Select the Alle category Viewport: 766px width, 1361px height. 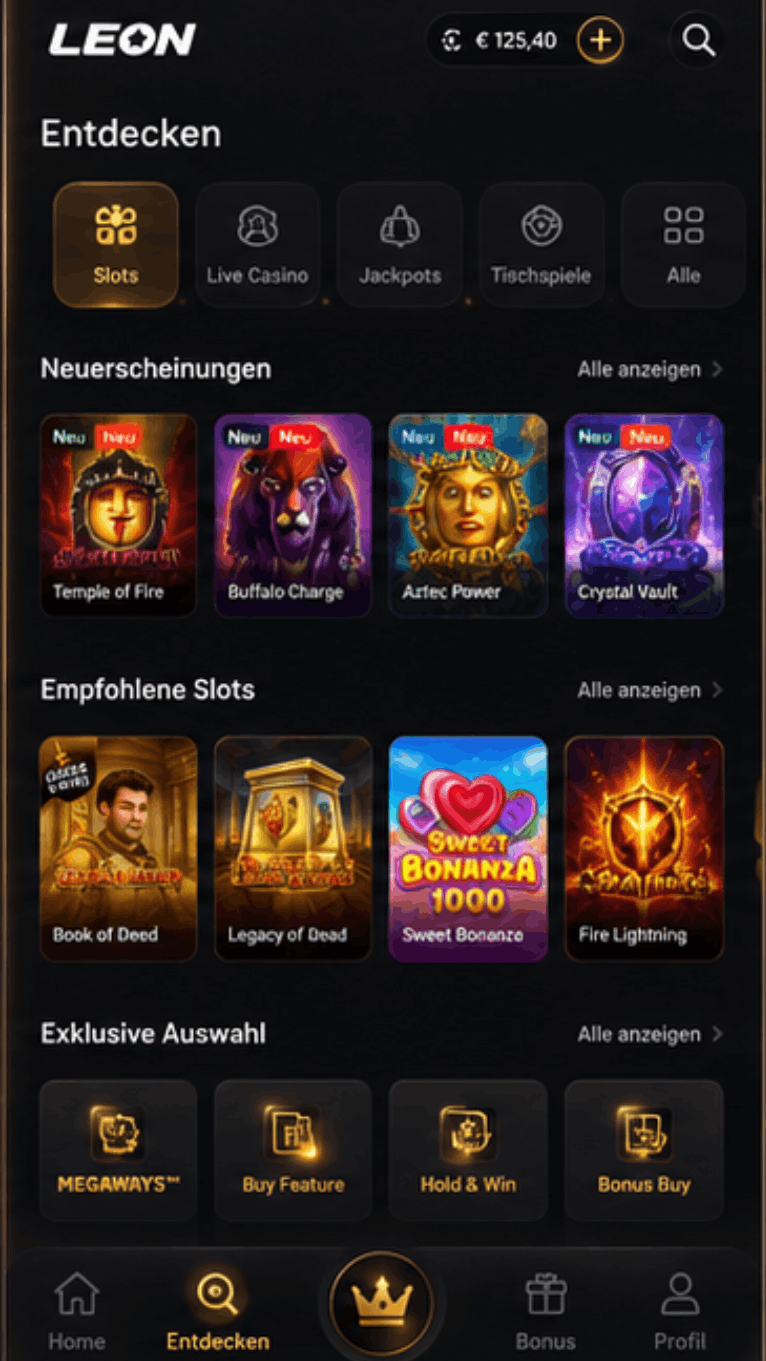pyautogui.click(x=683, y=244)
